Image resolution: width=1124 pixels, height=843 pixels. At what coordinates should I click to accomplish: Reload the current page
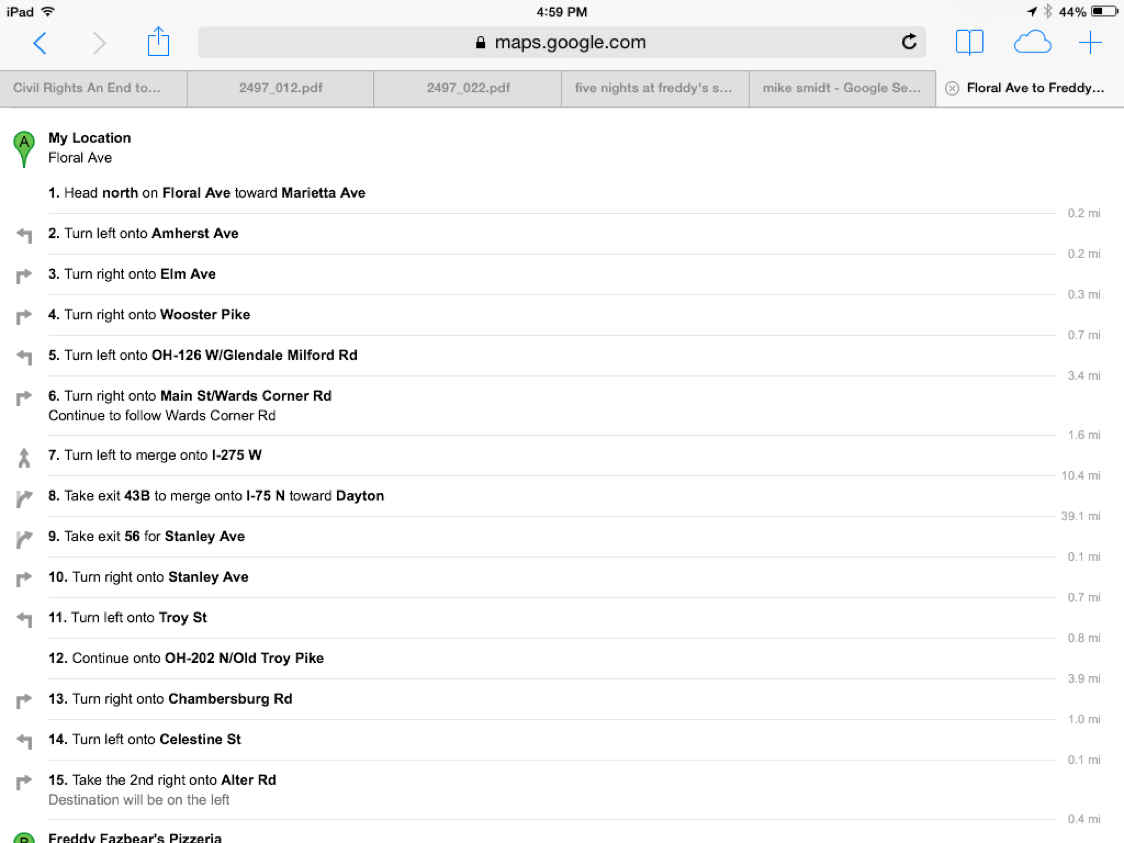[x=908, y=42]
